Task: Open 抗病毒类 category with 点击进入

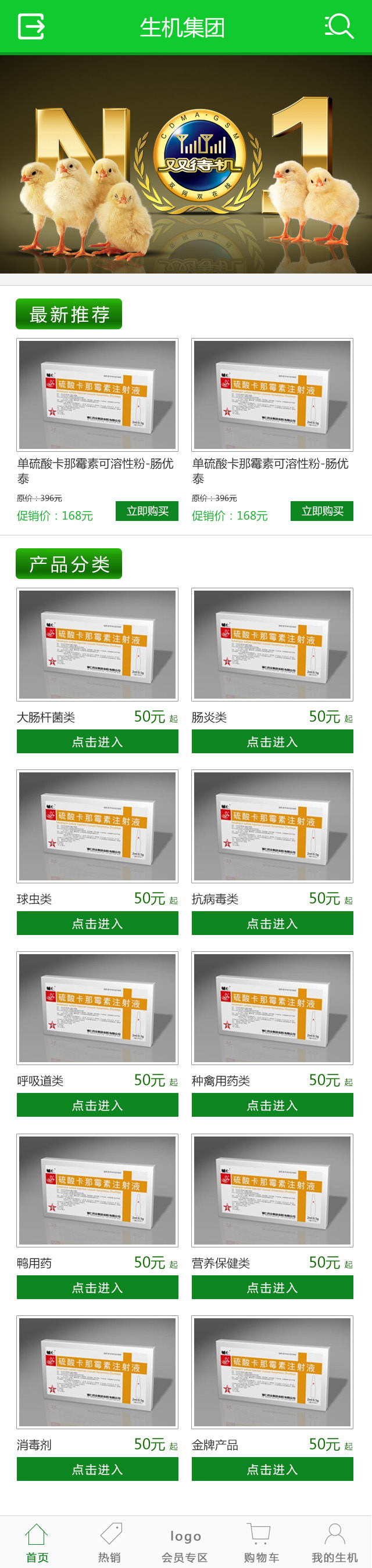Action: point(272,923)
